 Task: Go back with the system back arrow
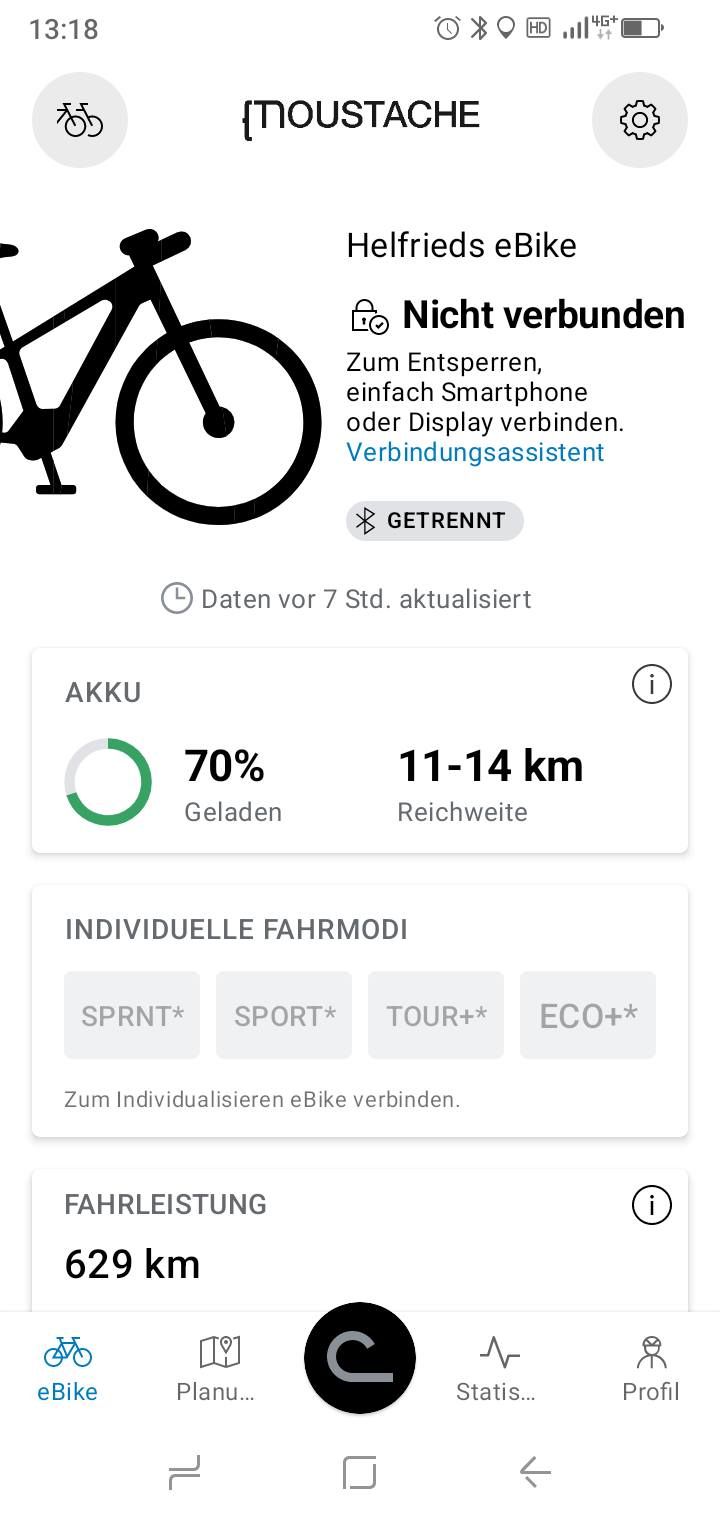pos(535,1472)
